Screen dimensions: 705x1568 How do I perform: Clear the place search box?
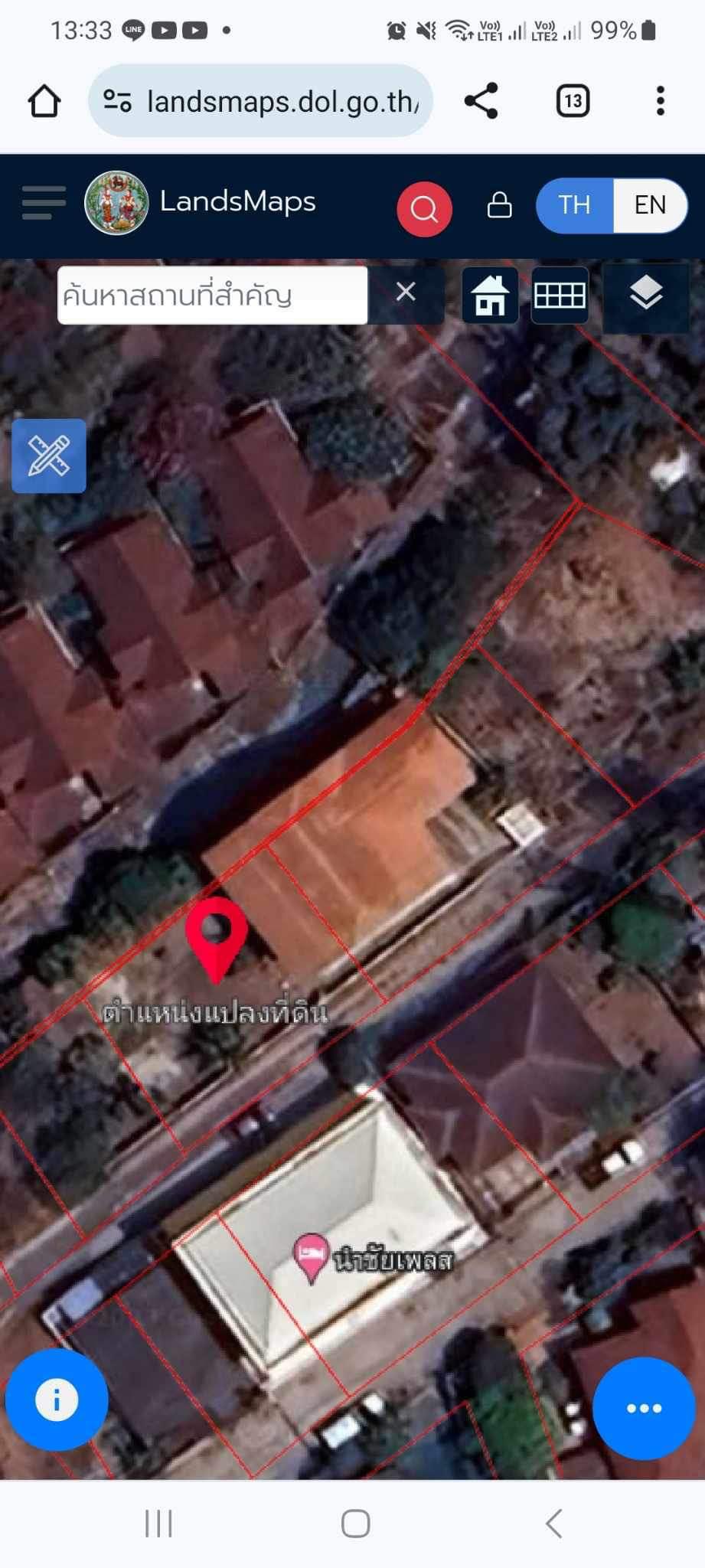pos(406,292)
